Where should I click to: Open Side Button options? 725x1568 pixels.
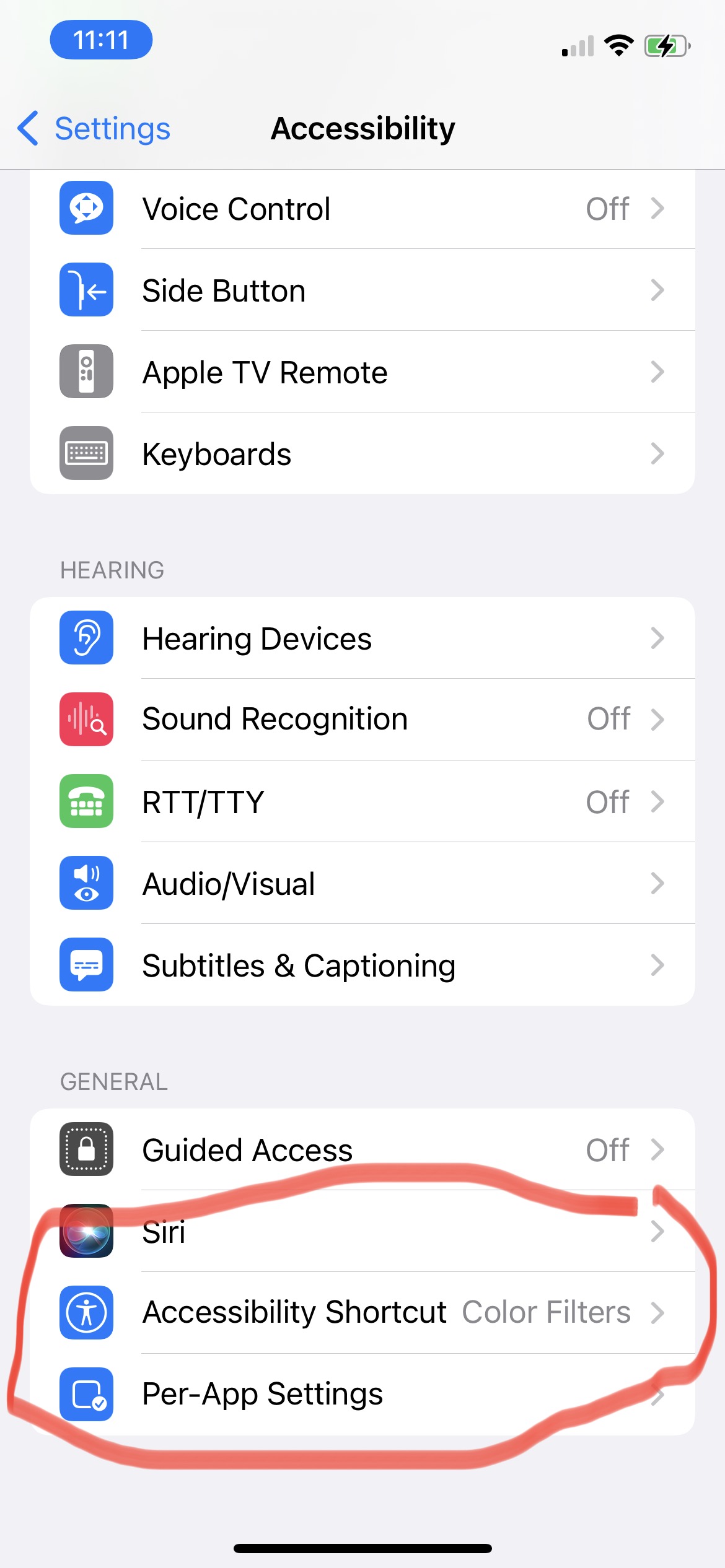(362, 290)
